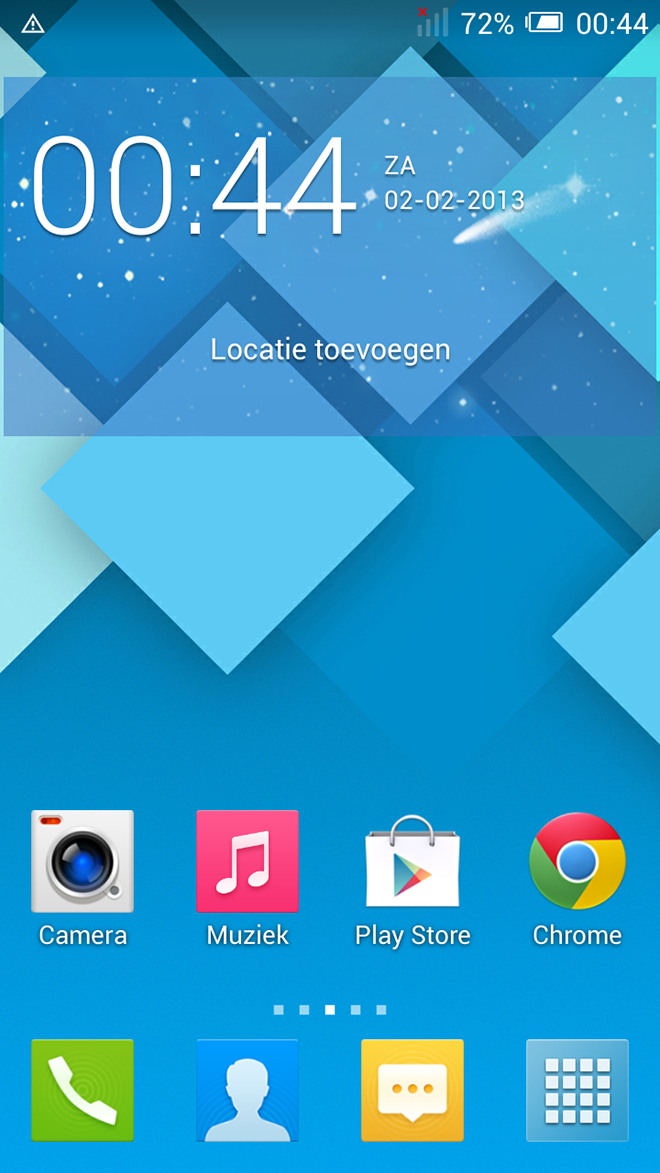Image resolution: width=660 pixels, height=1173 pixels.
Task: Open the contacts app in the dock
Action: click(248, 1090)
